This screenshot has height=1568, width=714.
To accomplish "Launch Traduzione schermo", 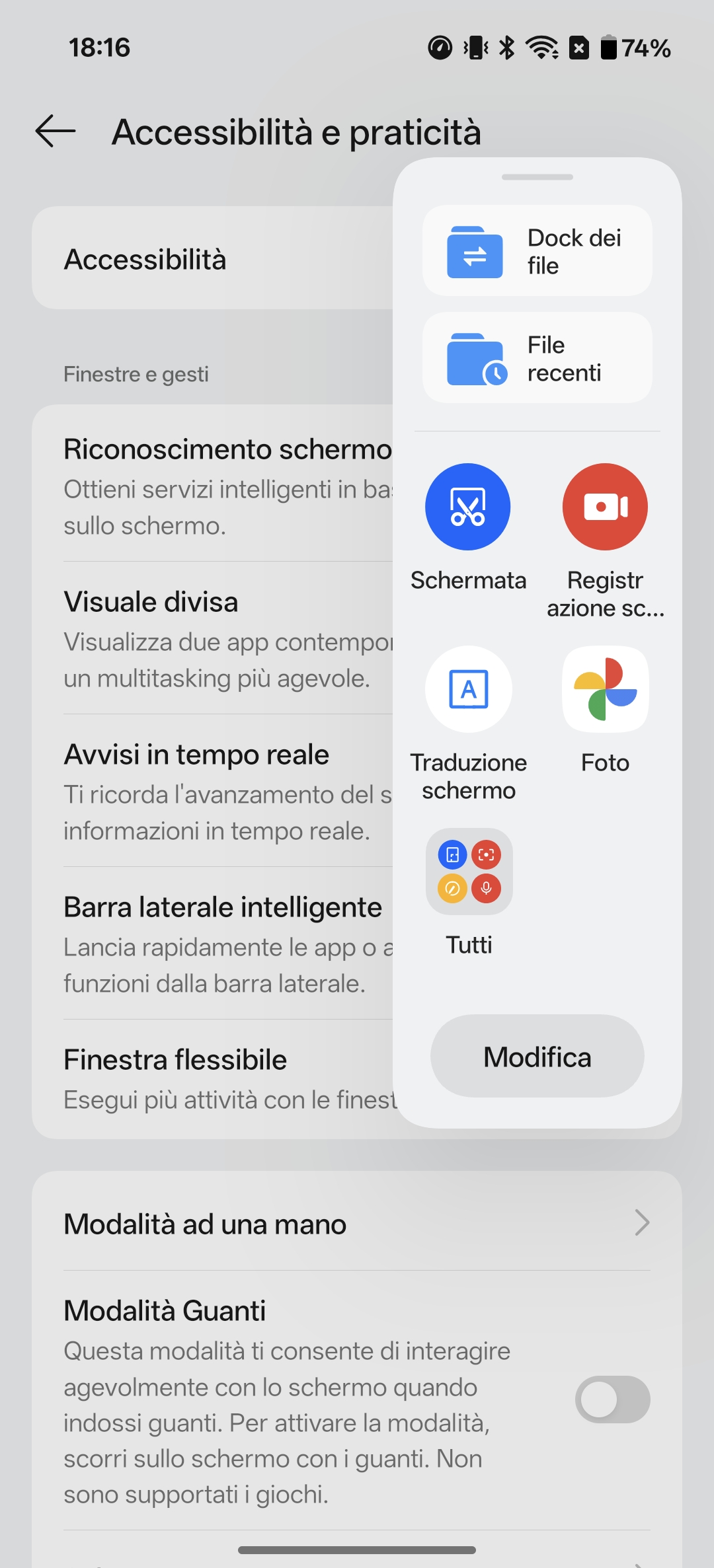I will click(468, 689).
